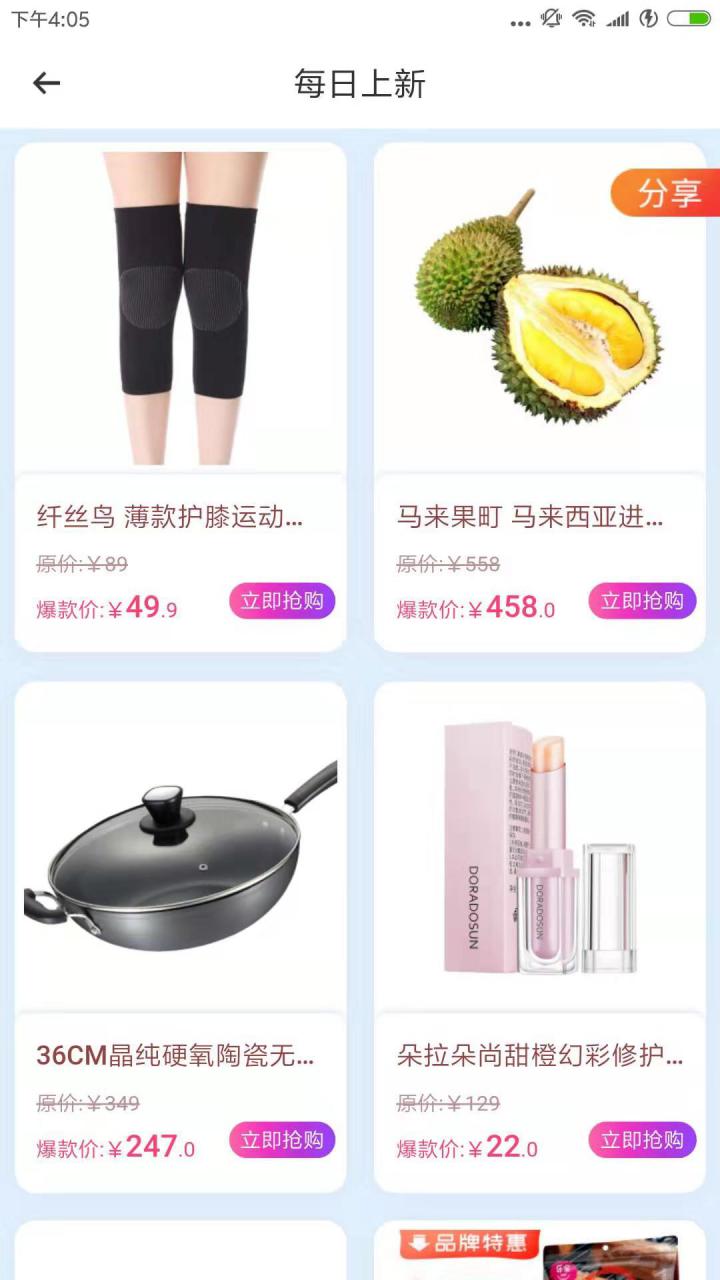Tap 立即抢购 for the ¥49.9 knee pads
The width and height of the screenshot is (720, 1280).
tap(282, 601)
